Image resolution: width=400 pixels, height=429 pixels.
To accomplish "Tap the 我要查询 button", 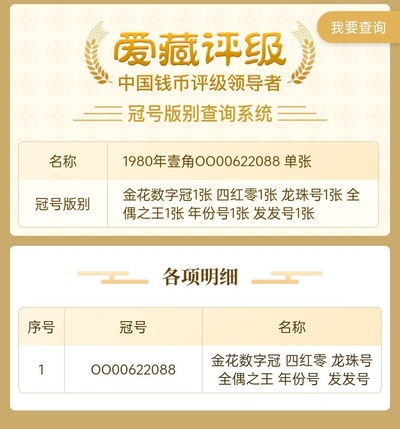I will point(358,27).
